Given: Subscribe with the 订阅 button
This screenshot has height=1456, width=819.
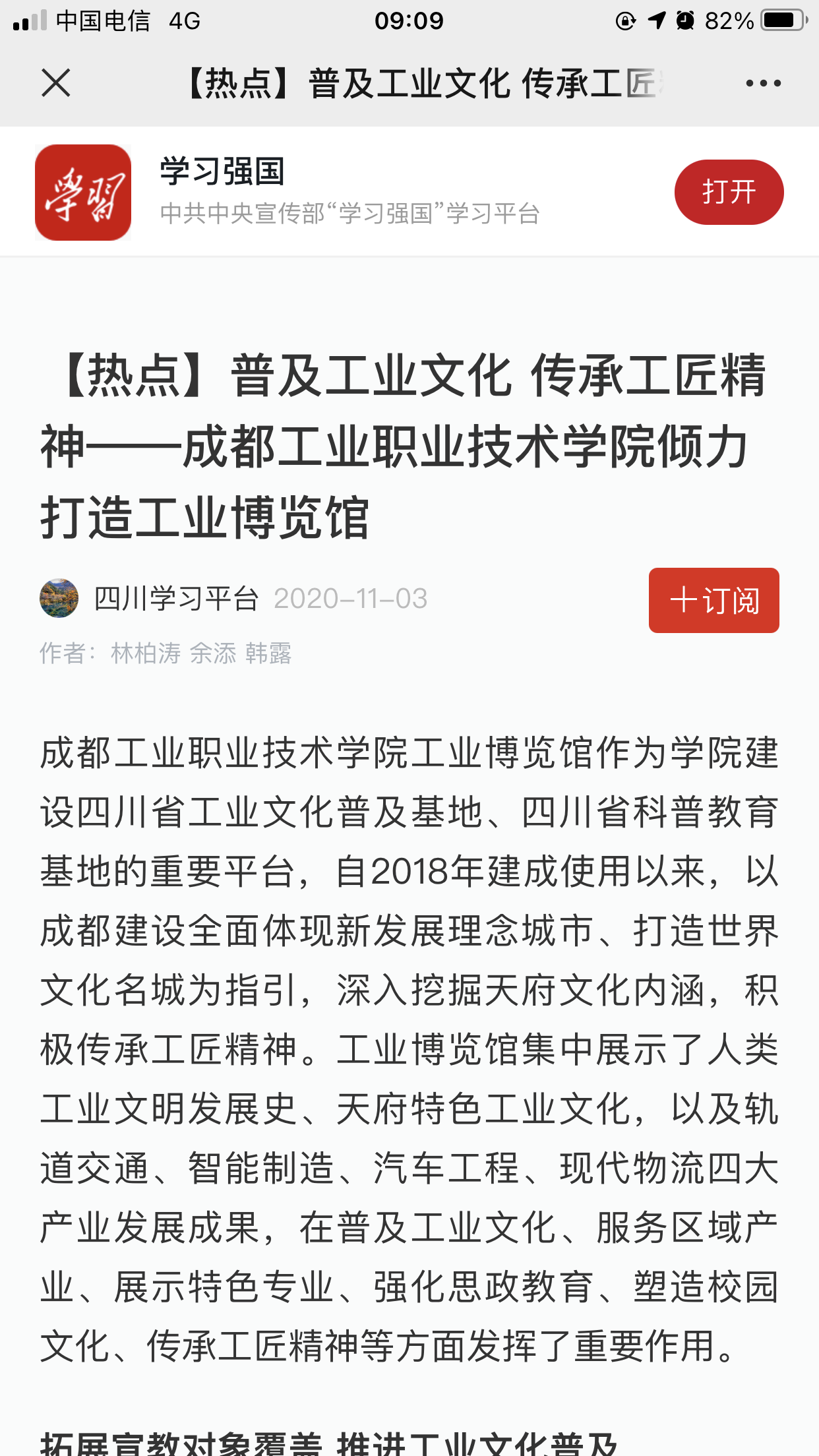Looking at the screenshot, I should pyautogui.click(x=713, y=600).
